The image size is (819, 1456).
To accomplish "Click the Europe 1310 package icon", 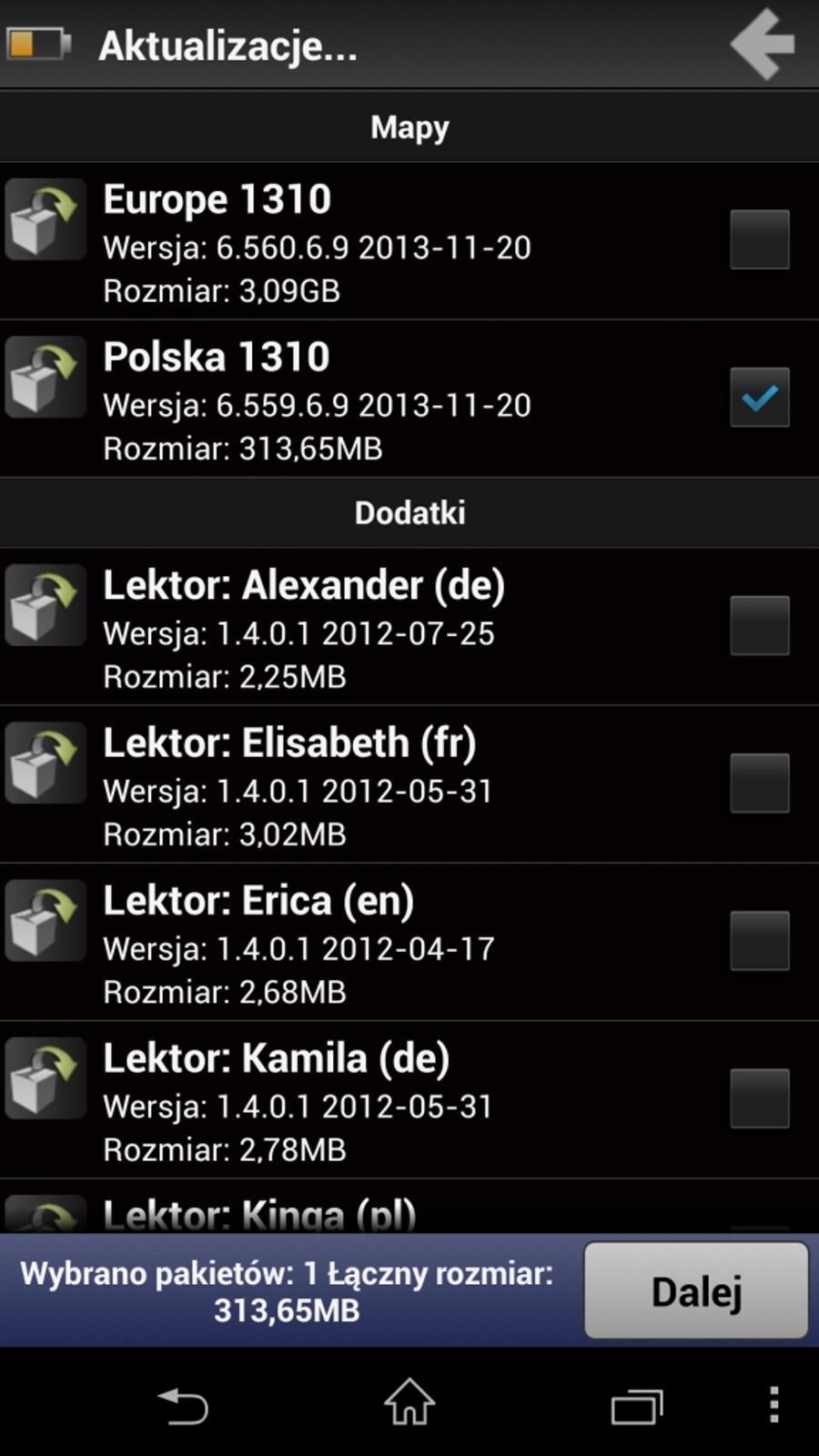I will (45, 218).
